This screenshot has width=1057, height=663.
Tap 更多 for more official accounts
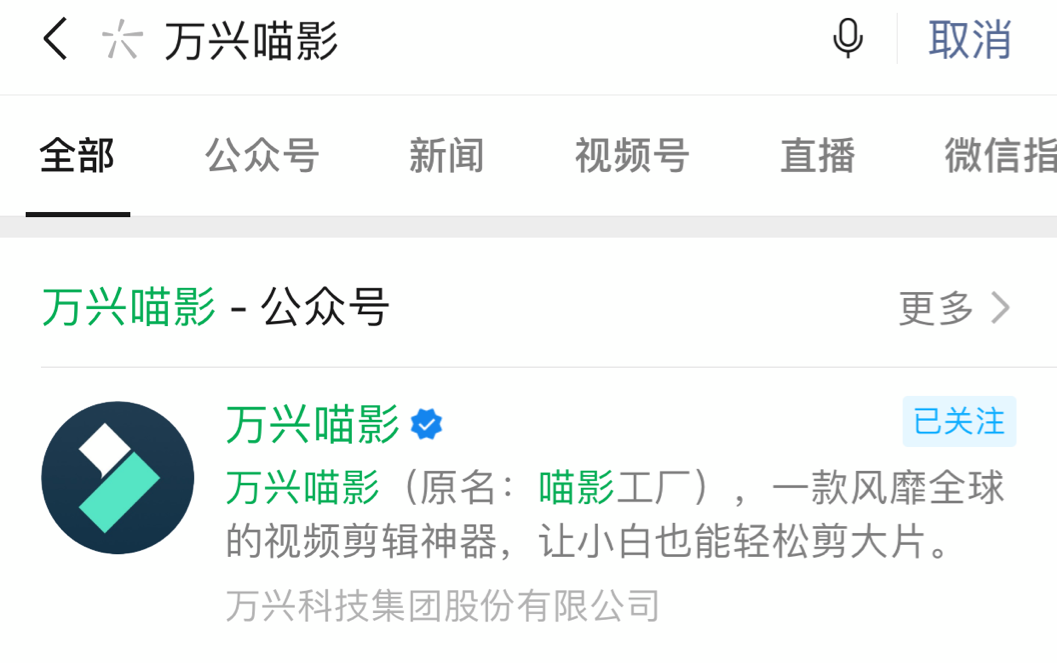click(x=954, y=308)
